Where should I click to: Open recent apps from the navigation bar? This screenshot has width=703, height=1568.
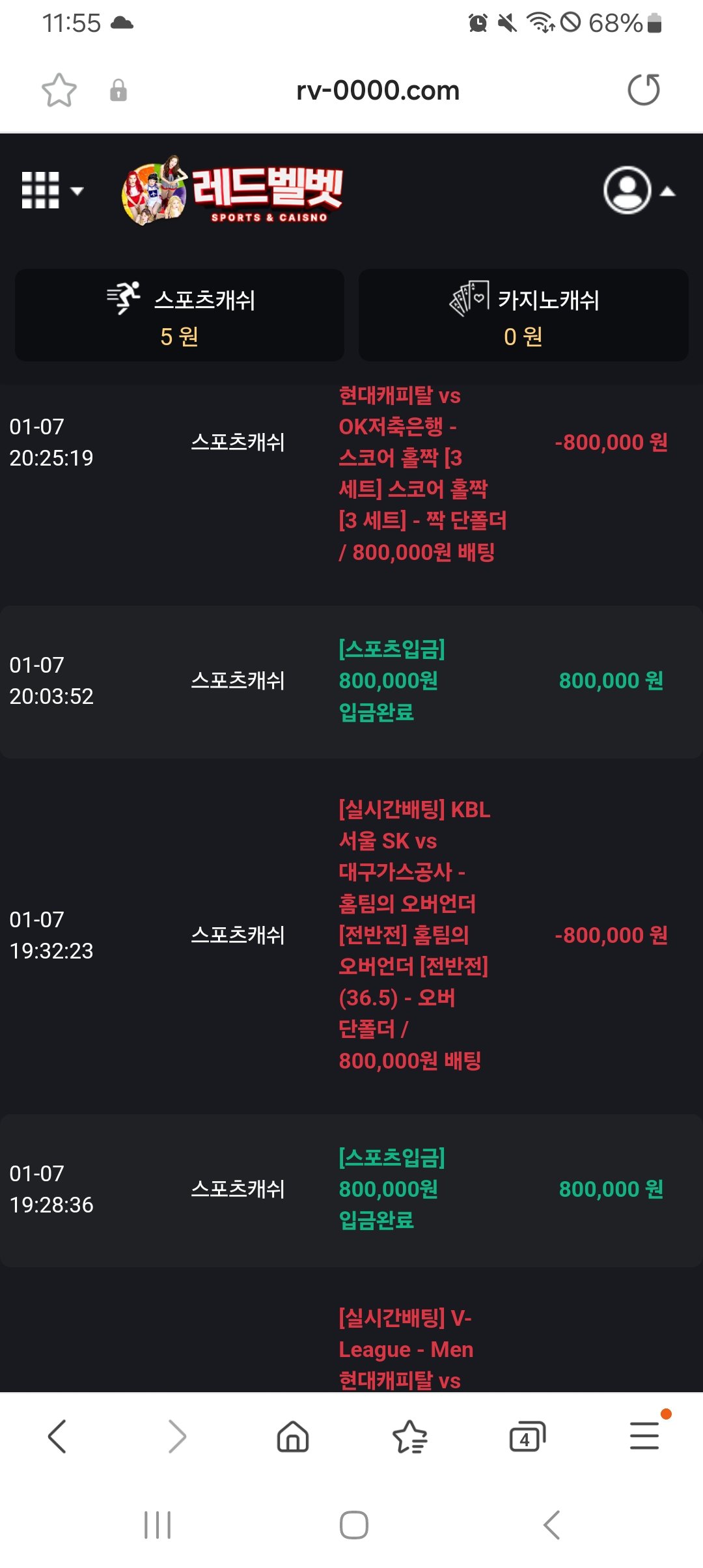coord(158,1525)
